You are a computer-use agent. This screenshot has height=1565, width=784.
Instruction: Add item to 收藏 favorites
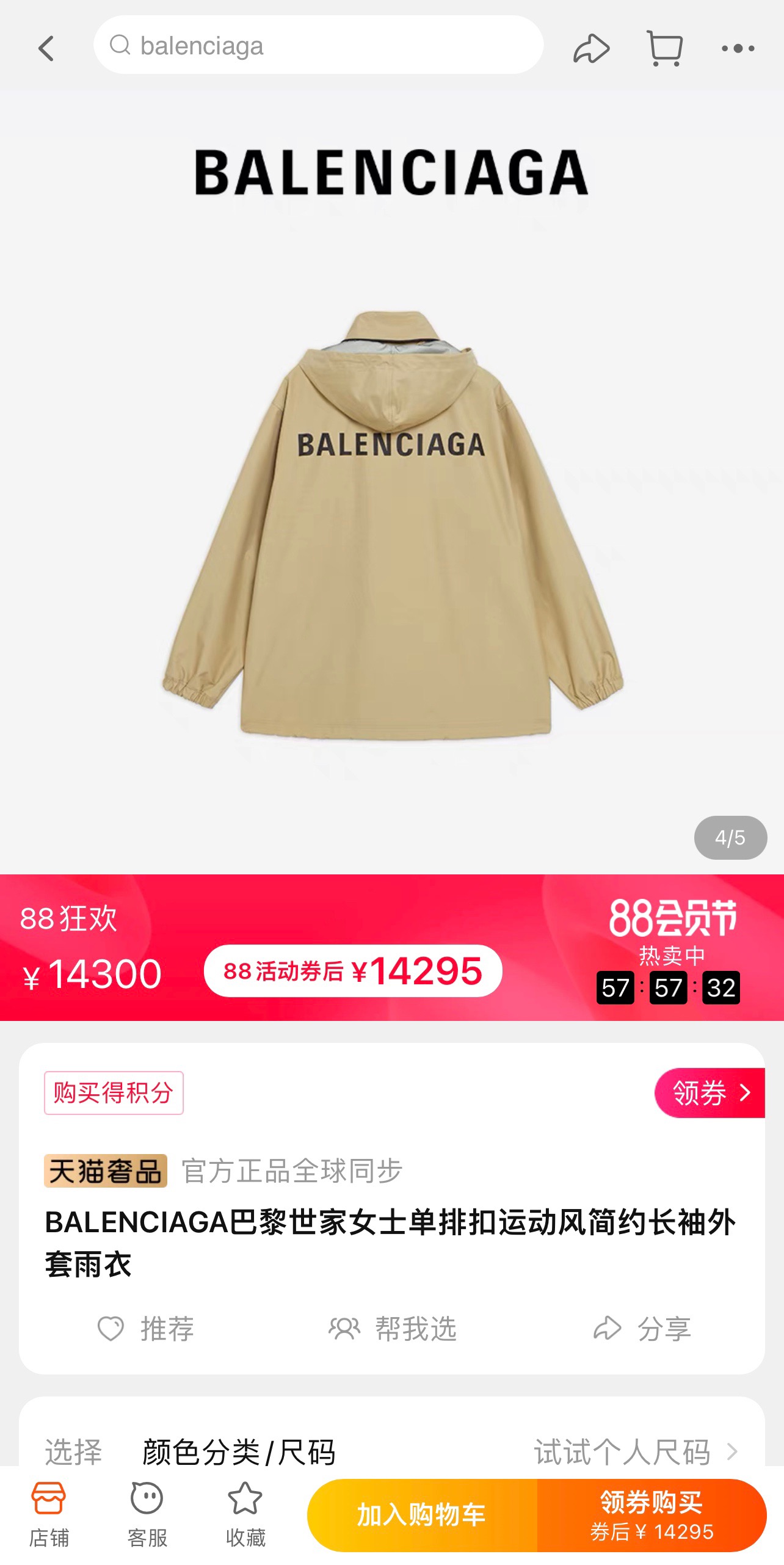click(x=245, y=1514)
